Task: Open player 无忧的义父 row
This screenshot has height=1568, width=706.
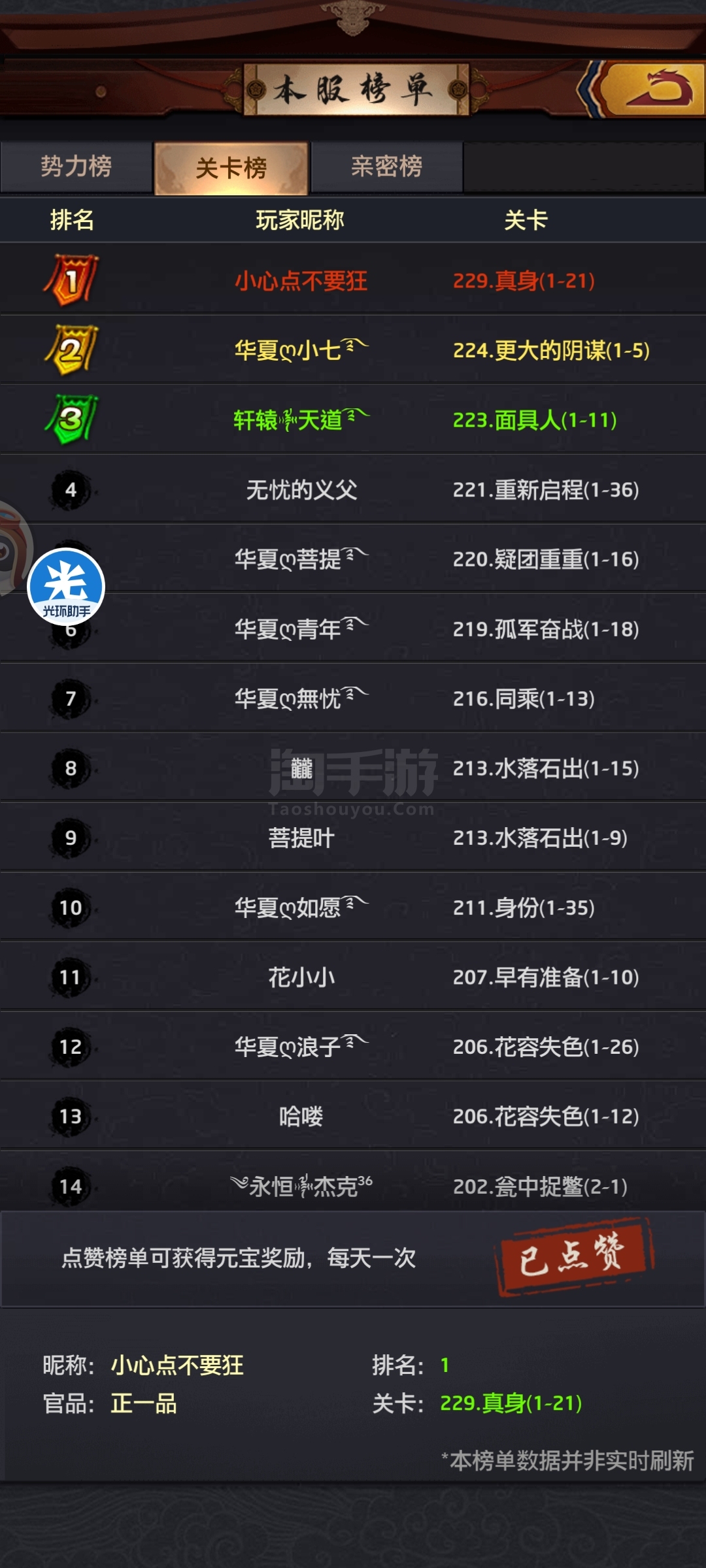Action: click(301, 490)
